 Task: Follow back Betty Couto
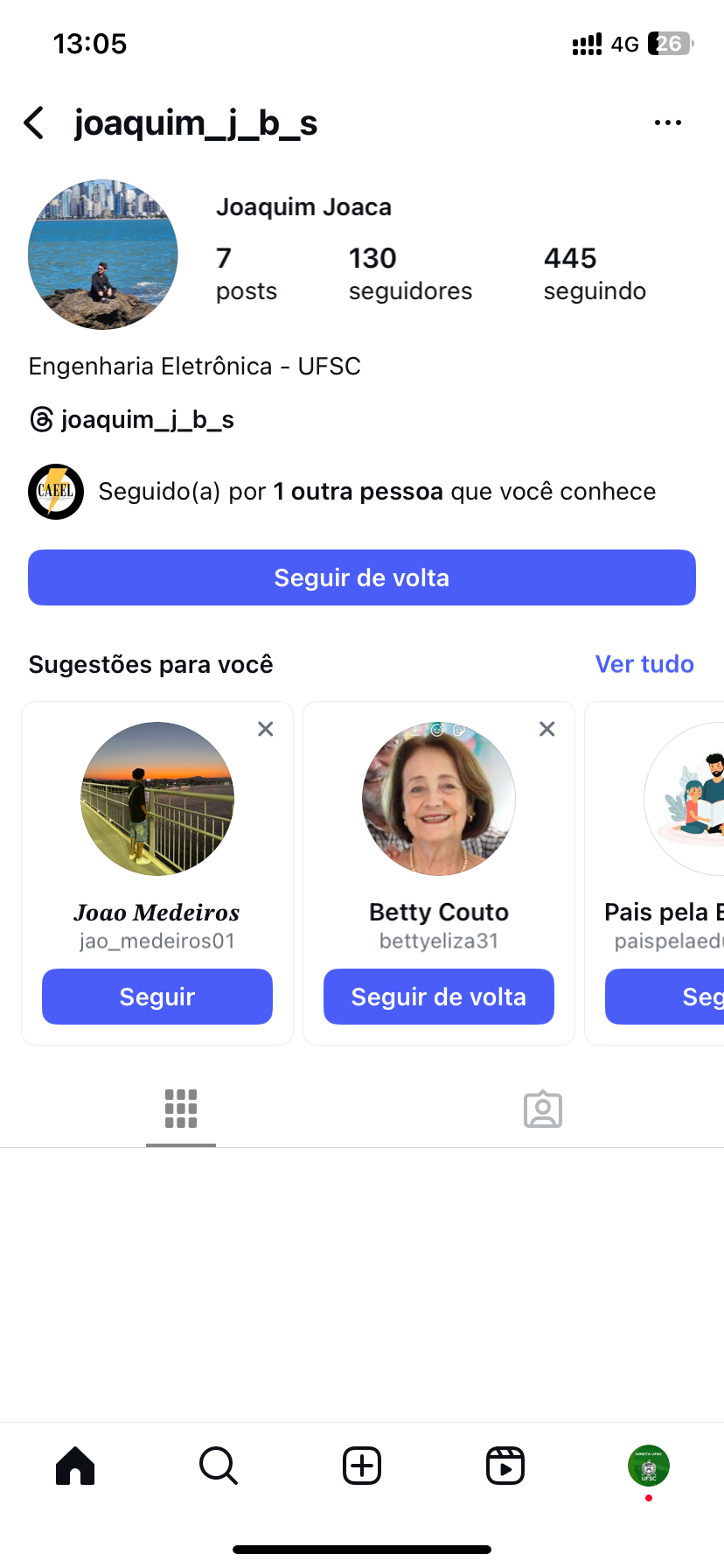438,997
